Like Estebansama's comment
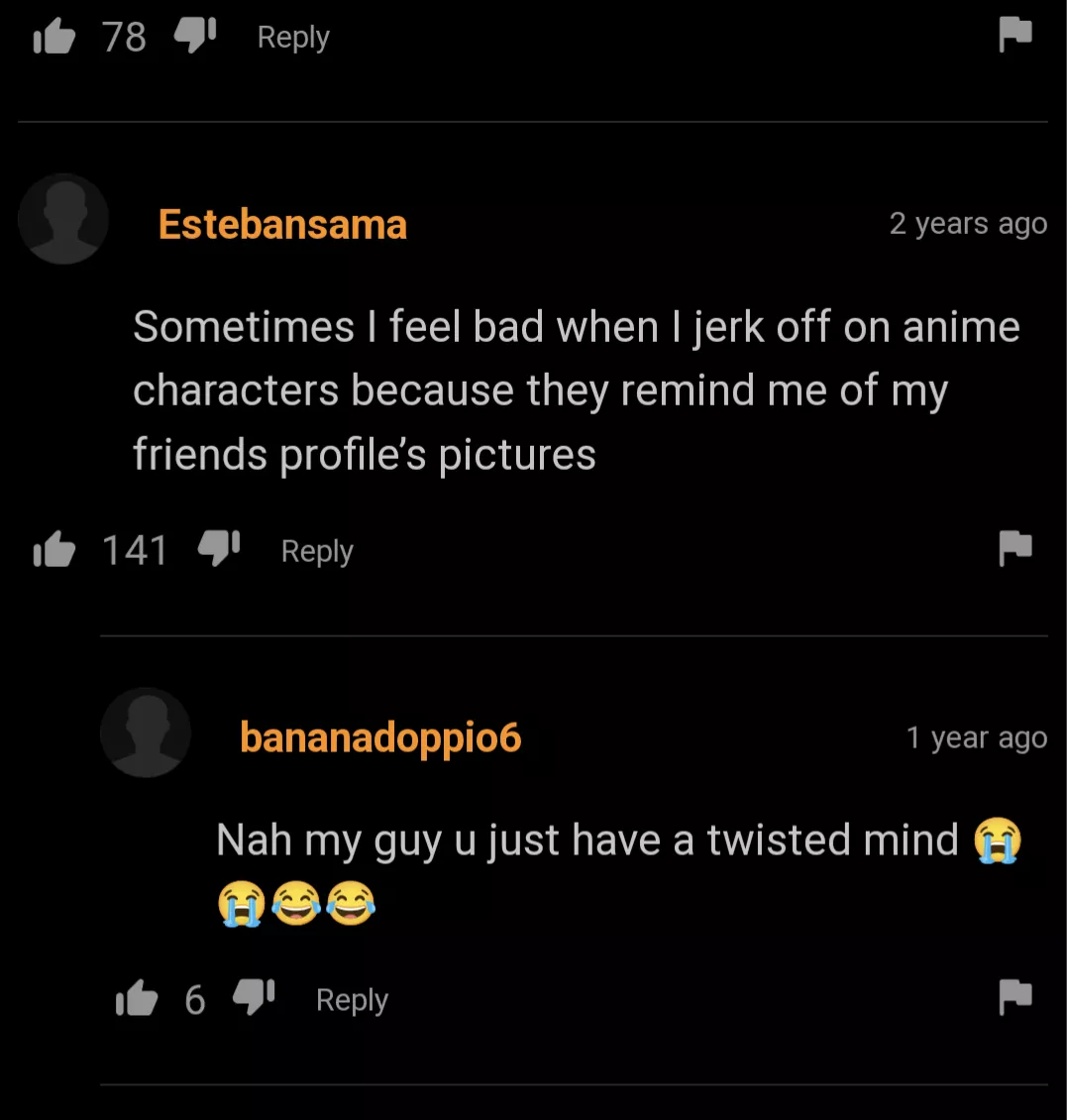The image size is (1067, 1120). 55,550
